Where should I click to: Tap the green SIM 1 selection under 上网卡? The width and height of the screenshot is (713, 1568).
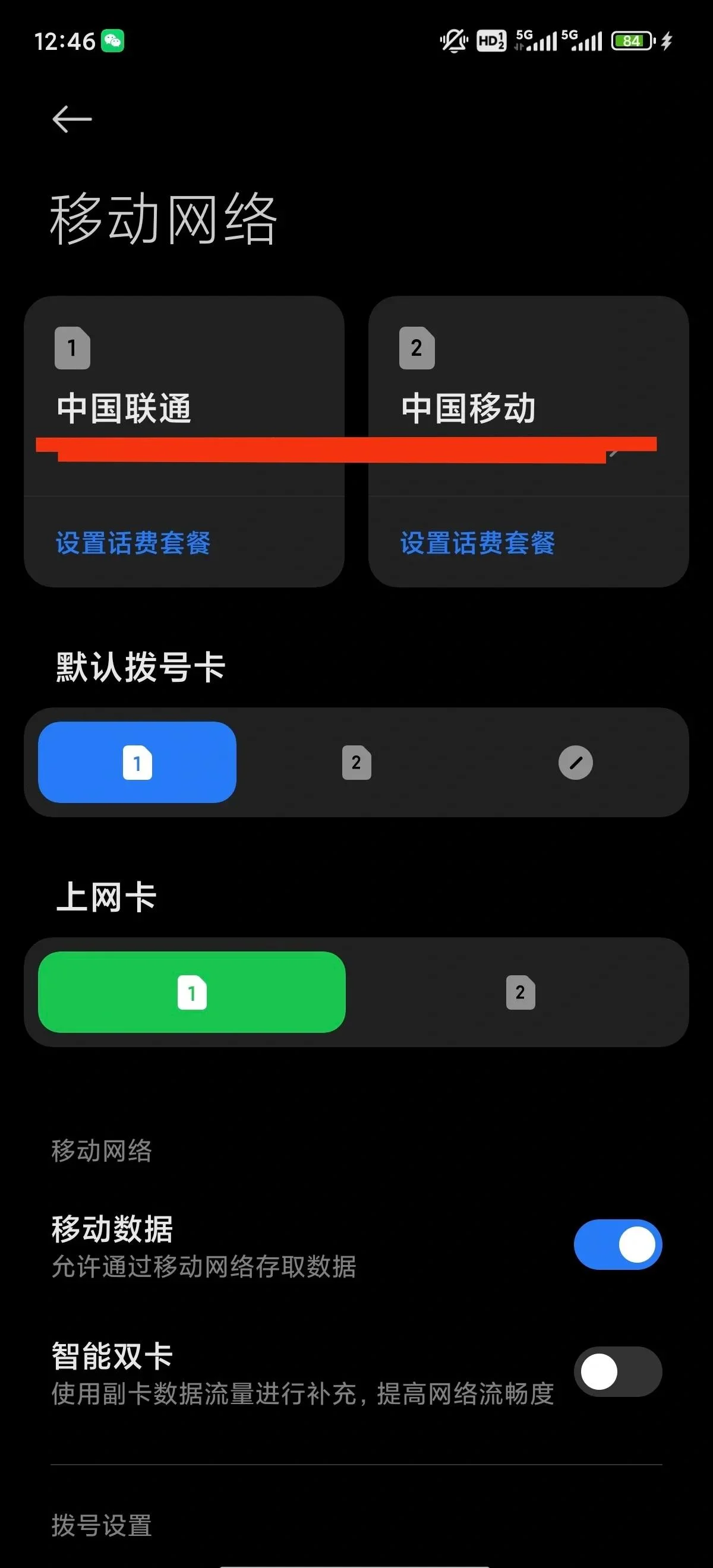[x=191, y=992]
